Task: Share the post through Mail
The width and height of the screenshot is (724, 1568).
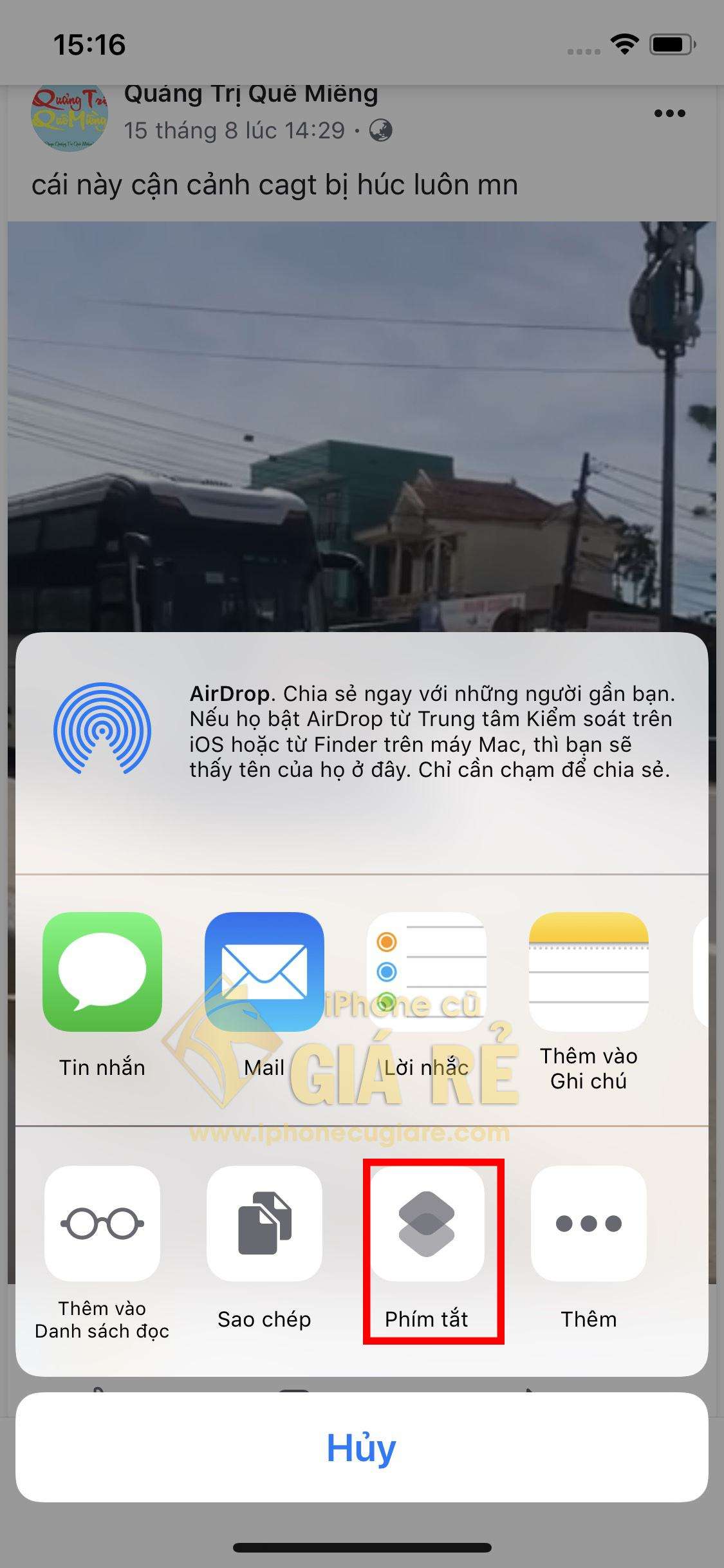Action: pos(264,971)
